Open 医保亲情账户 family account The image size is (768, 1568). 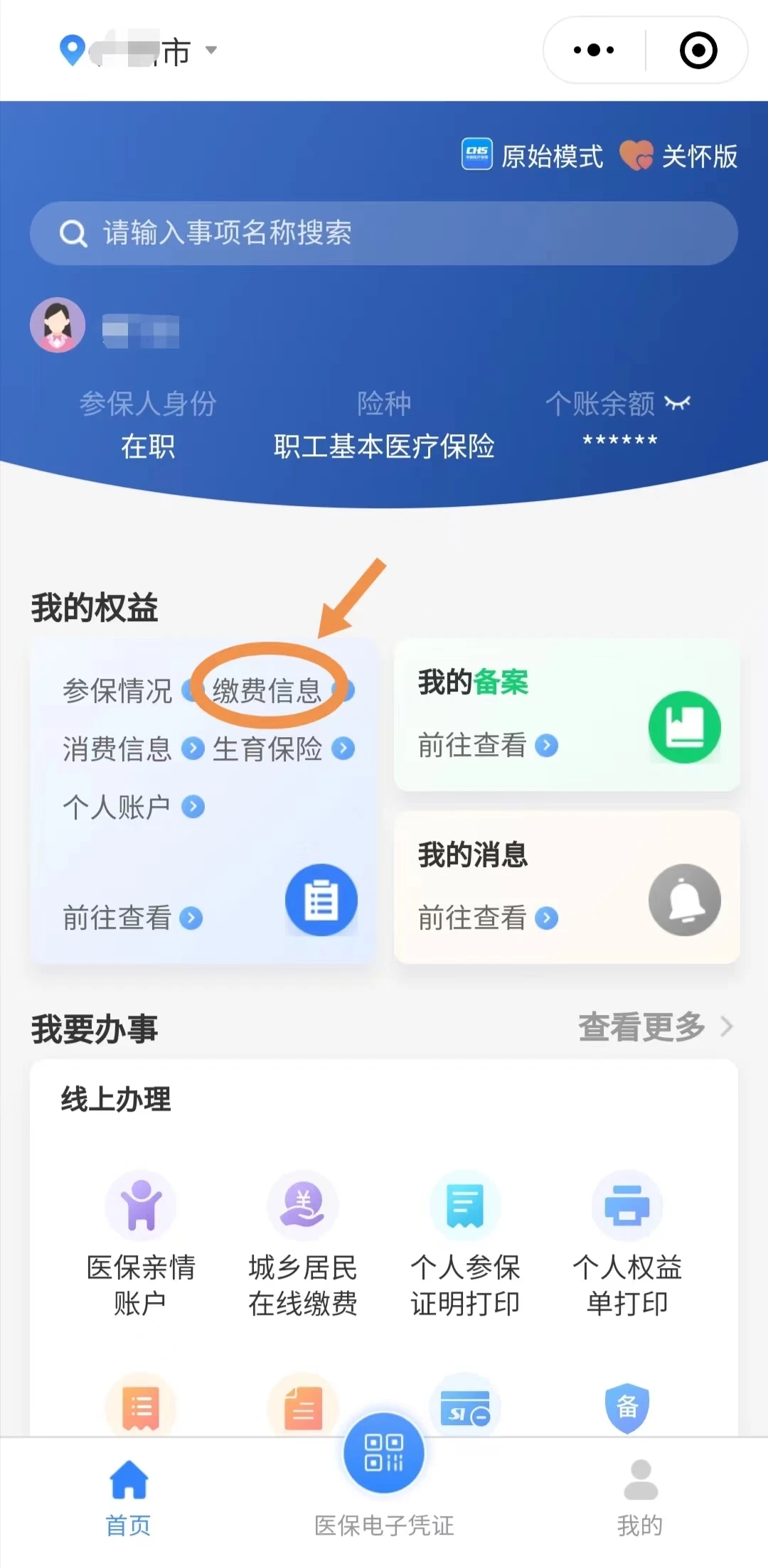click(141, 1244)
